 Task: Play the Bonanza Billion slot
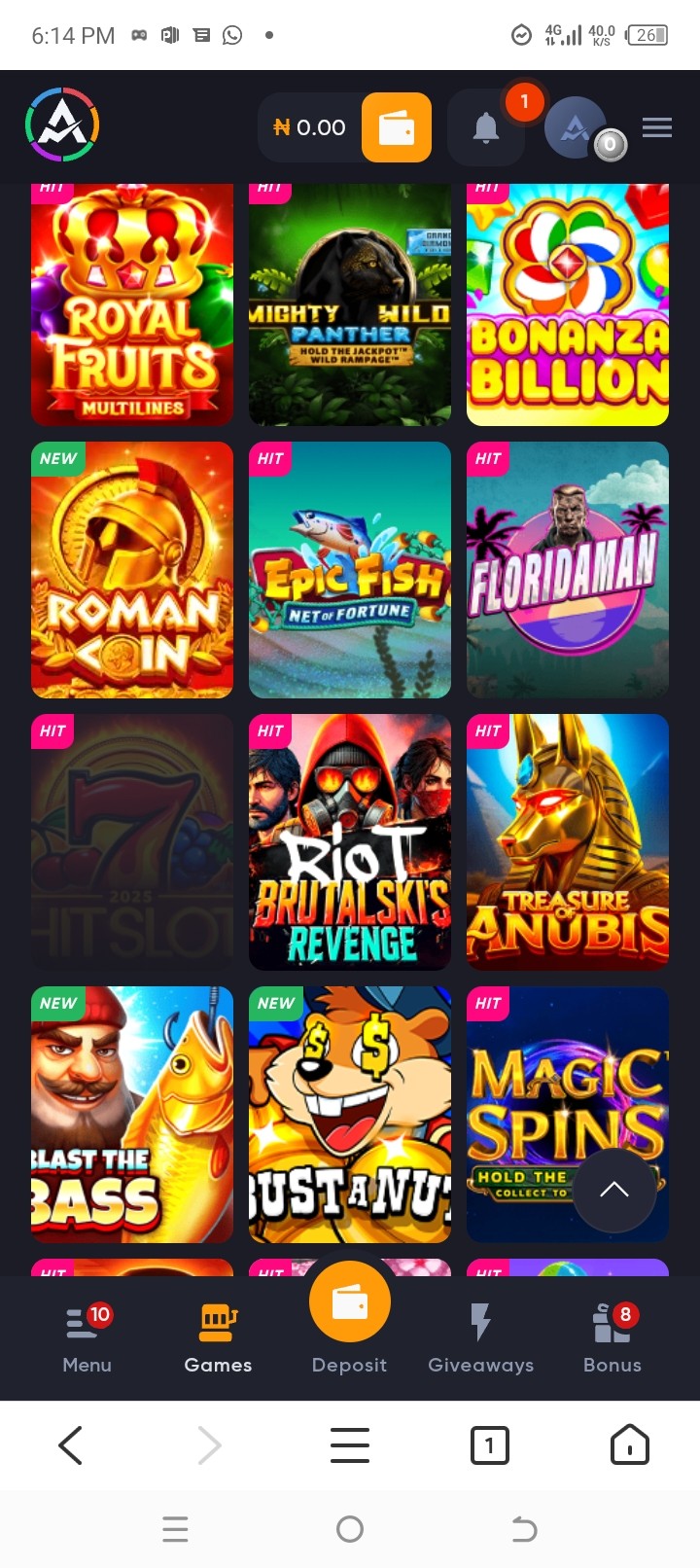tap(568, 304)
